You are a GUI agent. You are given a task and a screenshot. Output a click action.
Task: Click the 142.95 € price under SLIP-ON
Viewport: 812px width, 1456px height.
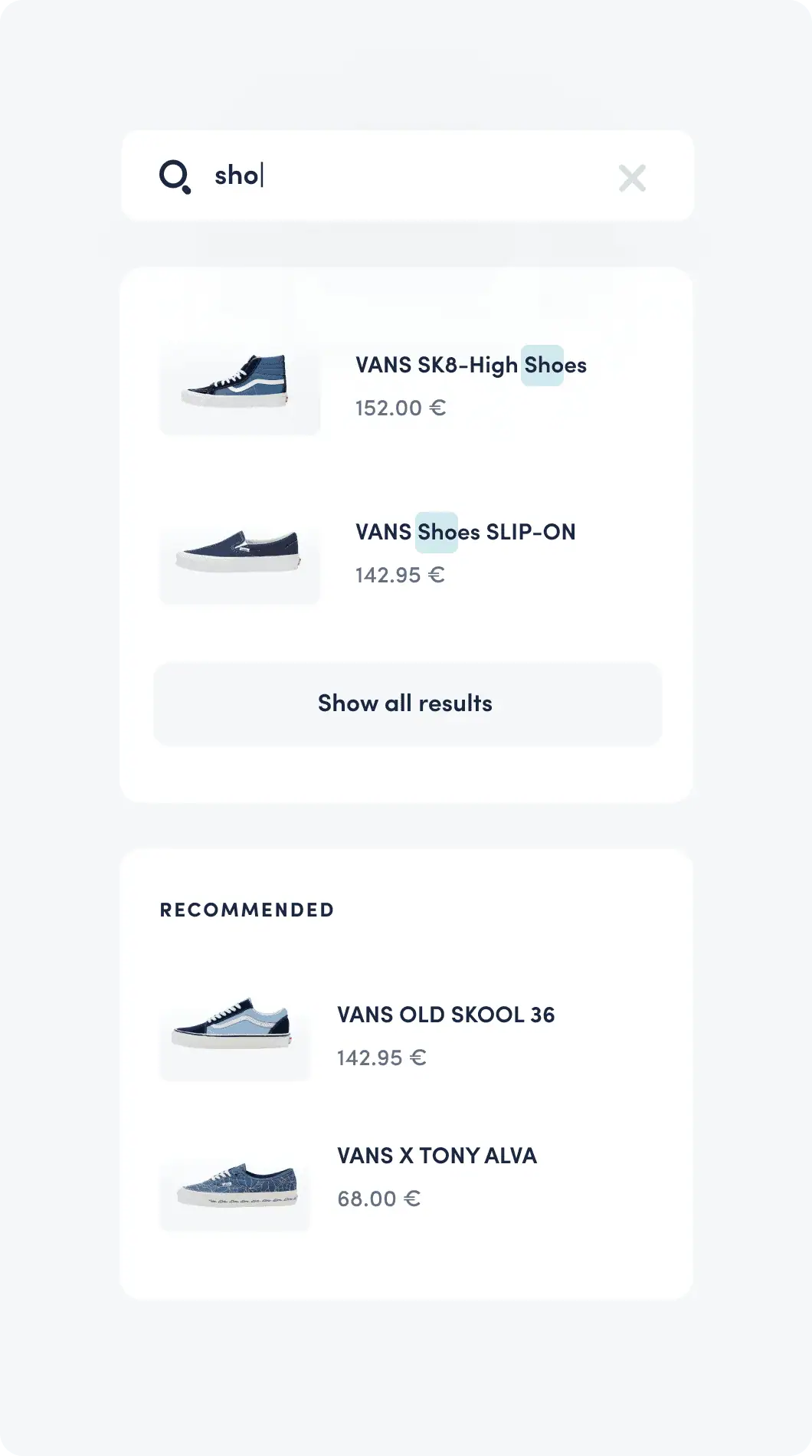point(400,575)
